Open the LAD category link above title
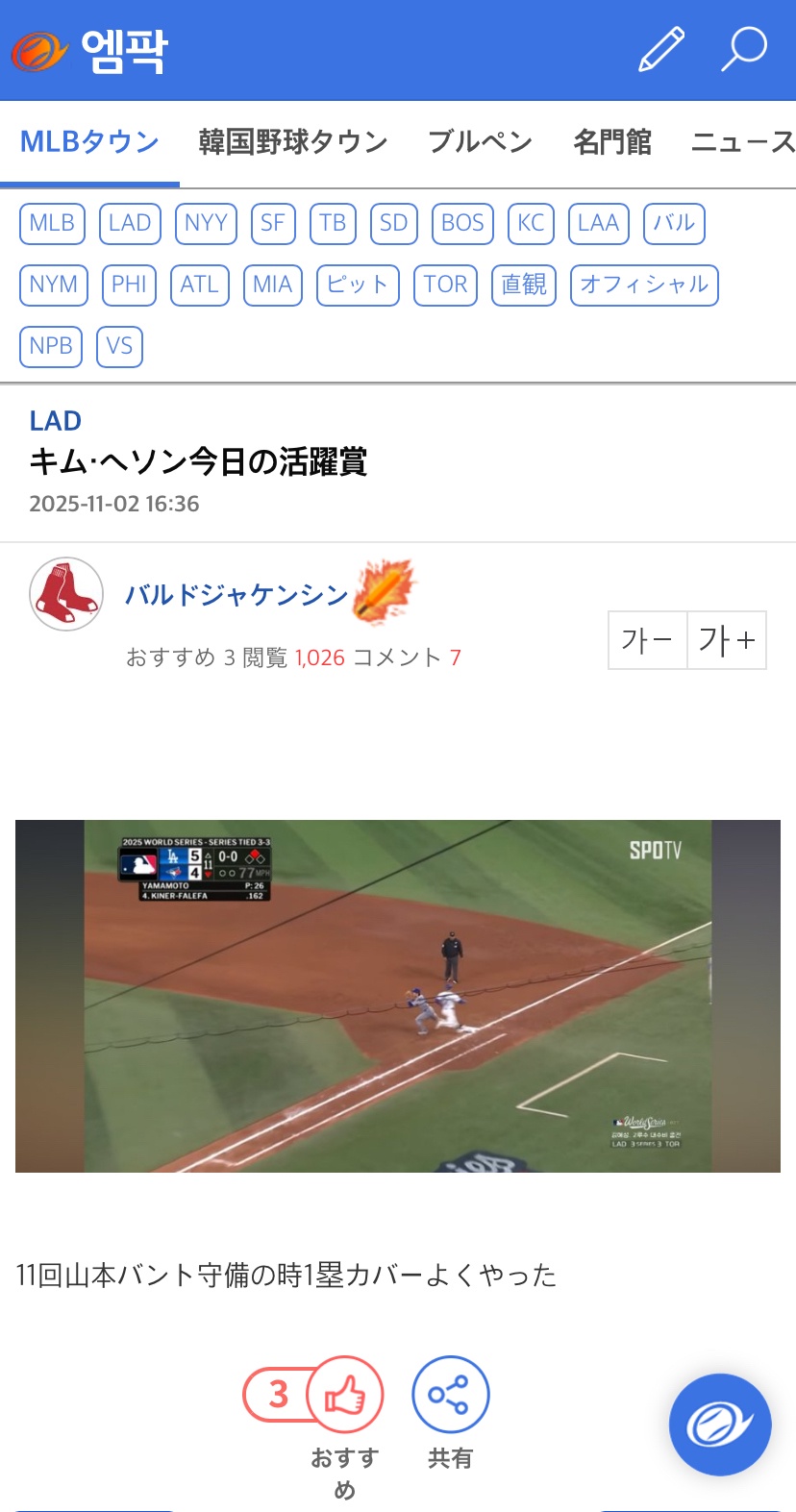The image size is (796, 1512). (x=55, y=421)
